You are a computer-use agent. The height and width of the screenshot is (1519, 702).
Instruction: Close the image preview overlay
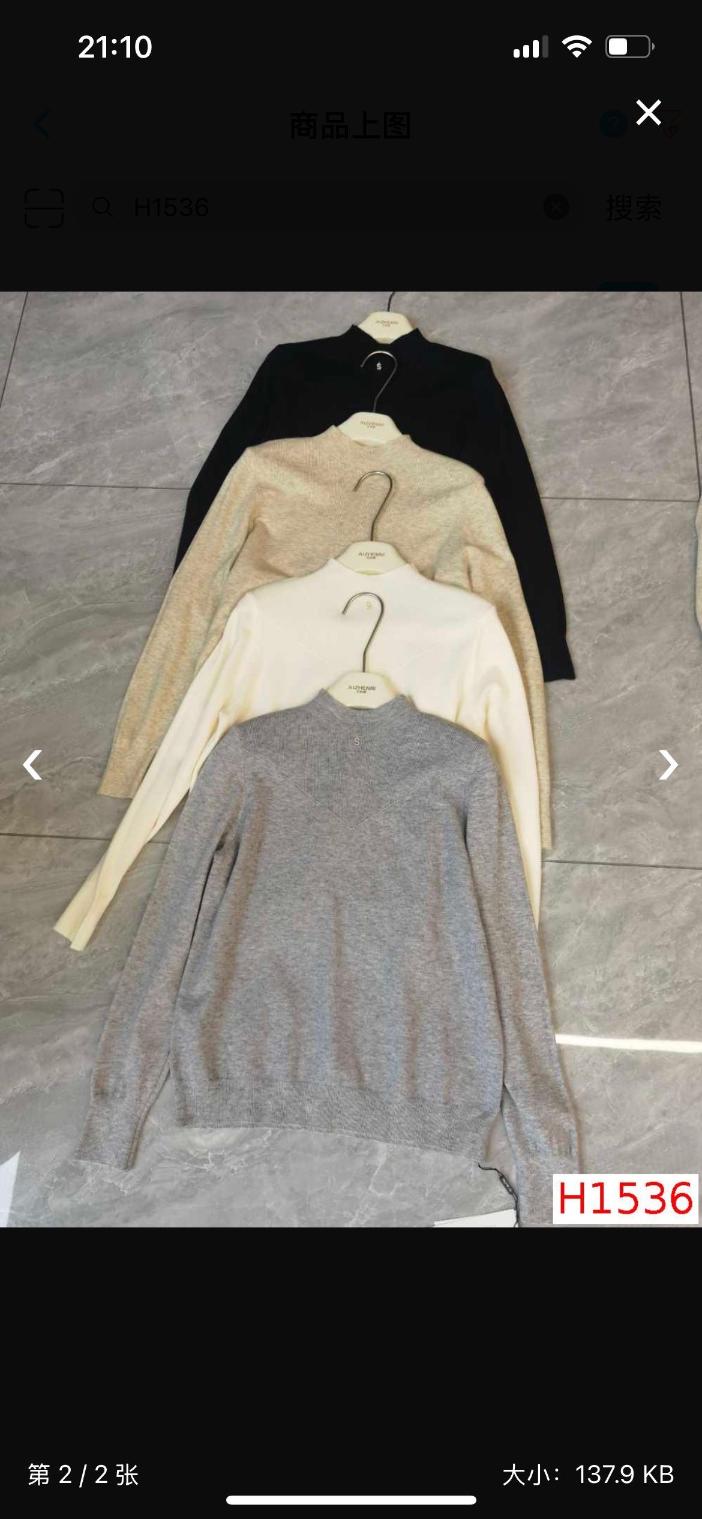(x=648, y=113)
